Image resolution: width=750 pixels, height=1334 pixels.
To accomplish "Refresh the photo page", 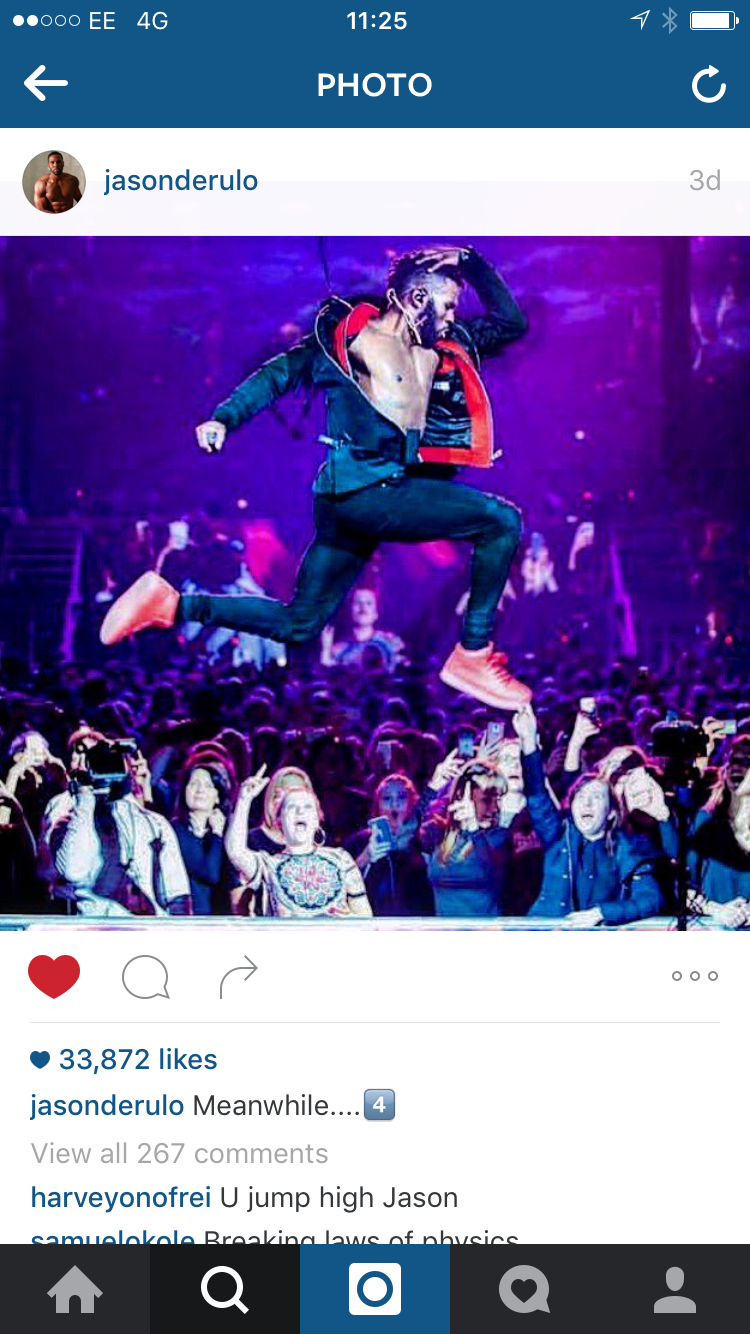I will (x=708, y=86).
